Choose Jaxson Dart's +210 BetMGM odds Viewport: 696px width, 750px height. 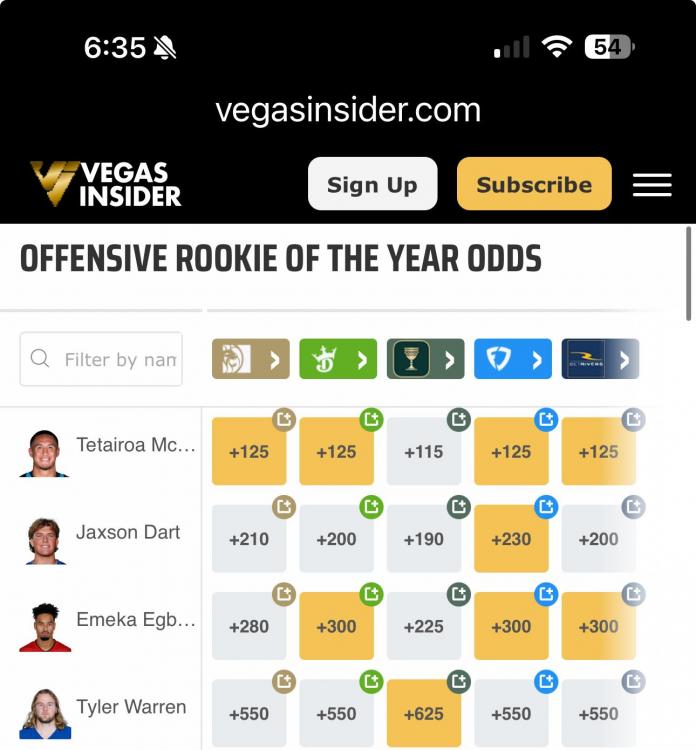(x=249, y=539)
